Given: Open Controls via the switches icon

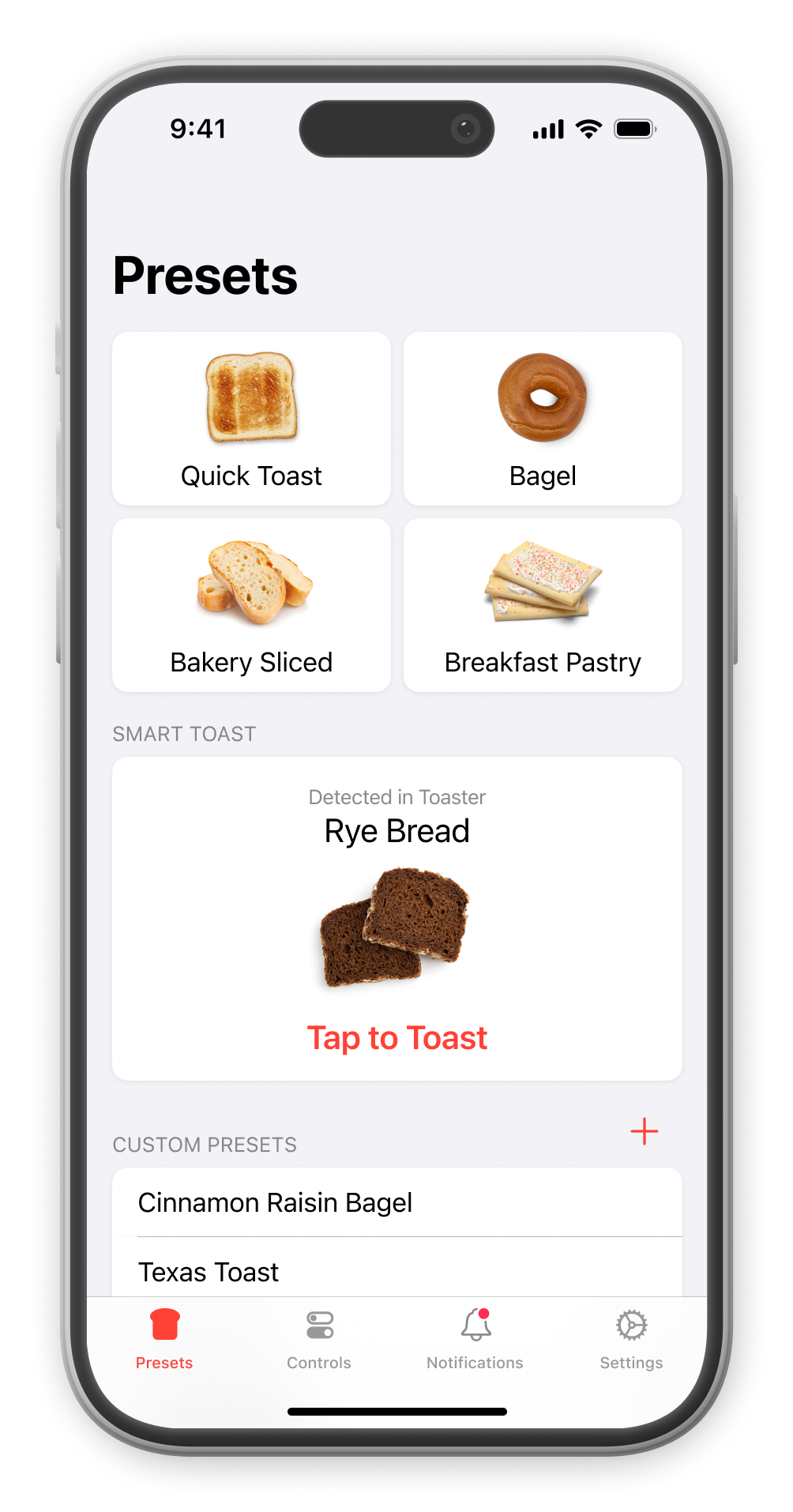Looking at the screenshot, I should click(319, 1323).
